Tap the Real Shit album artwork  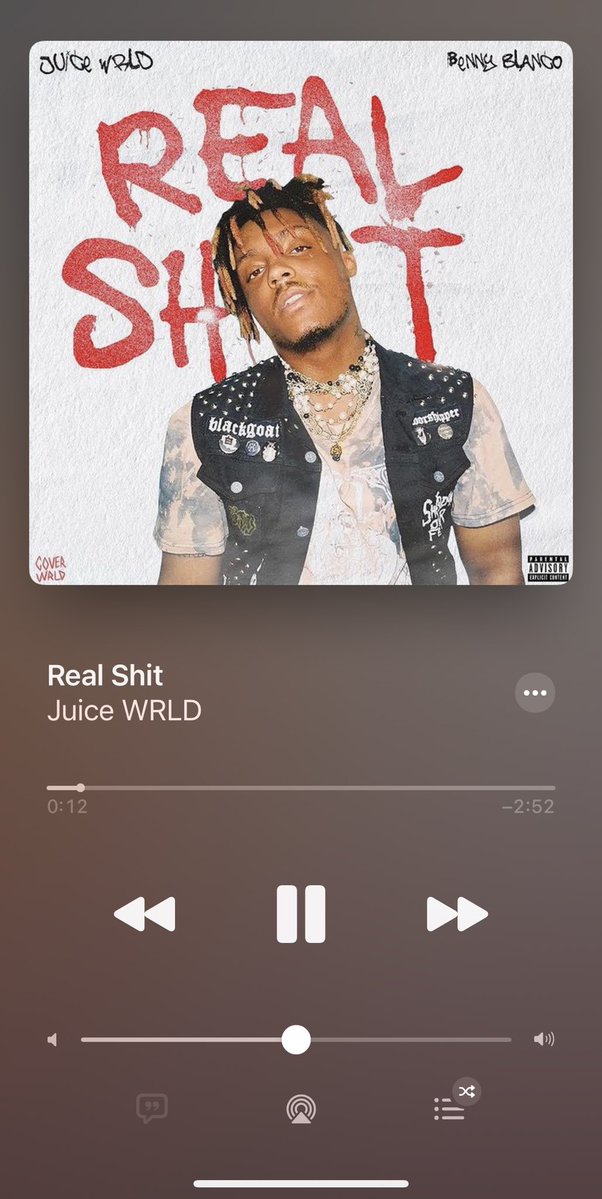pyautogui.click(x=300, y=312)
